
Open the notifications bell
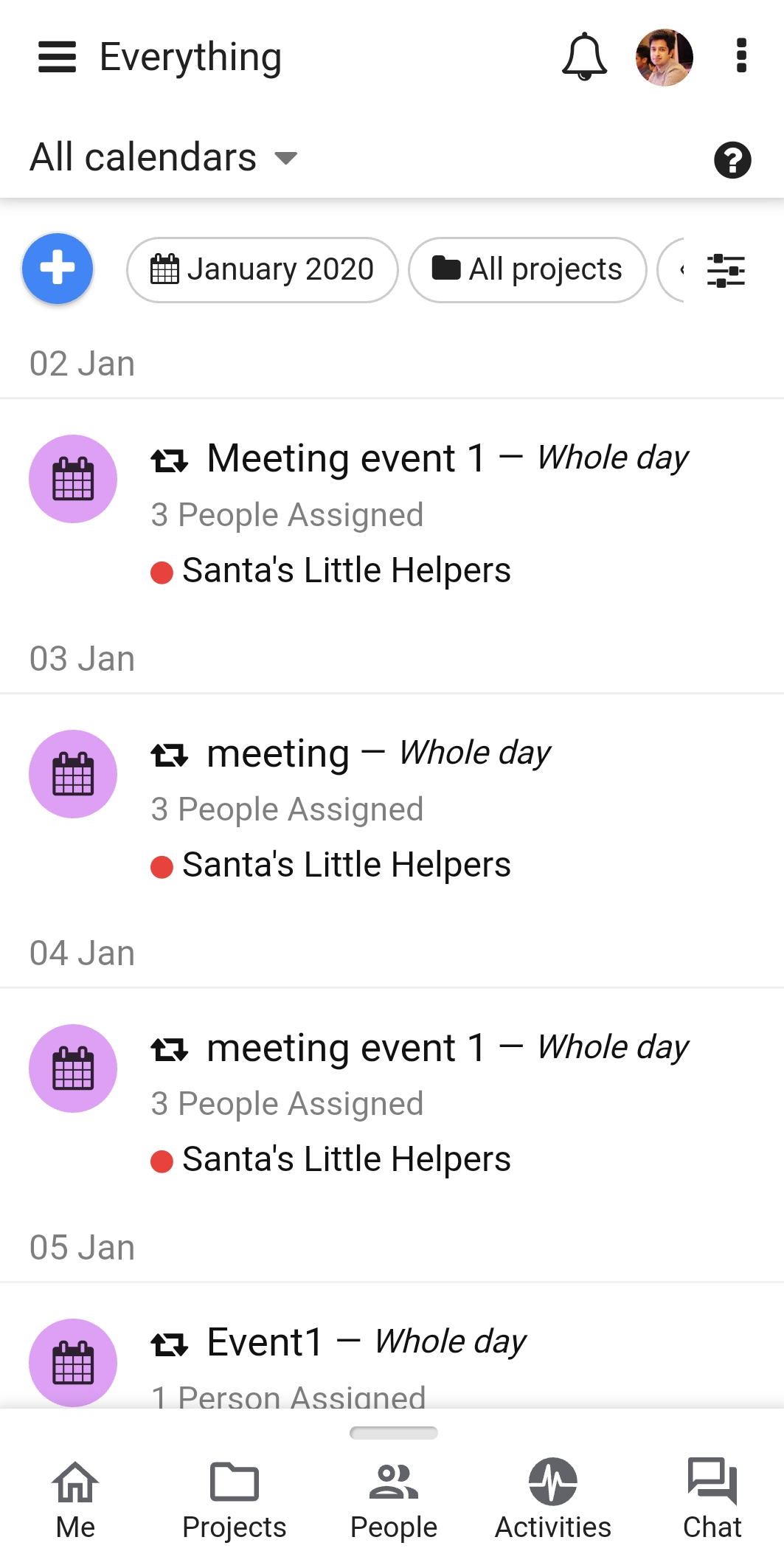(x=584, y=57)
